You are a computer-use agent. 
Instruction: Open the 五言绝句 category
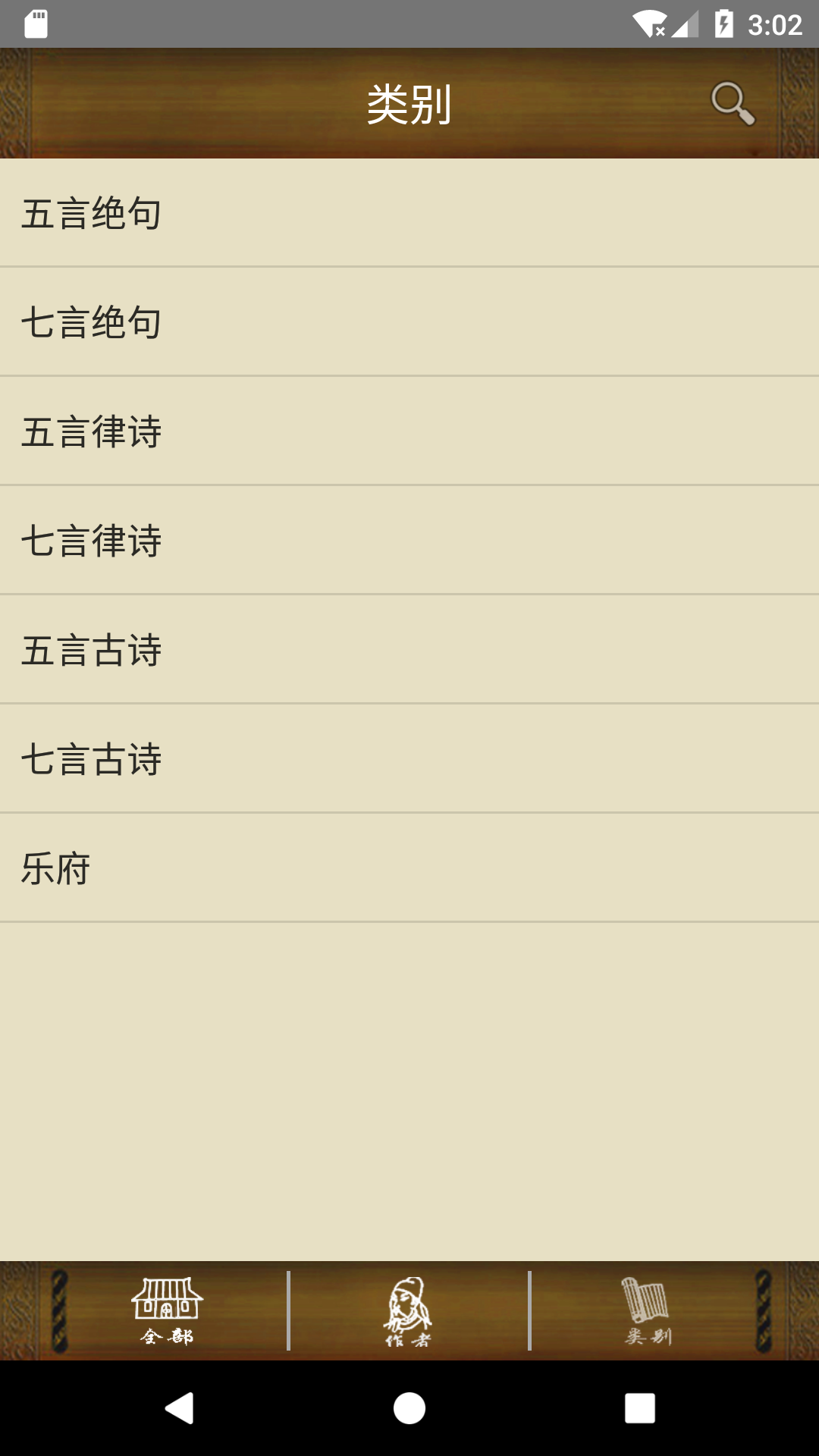(x=409, y=212)
